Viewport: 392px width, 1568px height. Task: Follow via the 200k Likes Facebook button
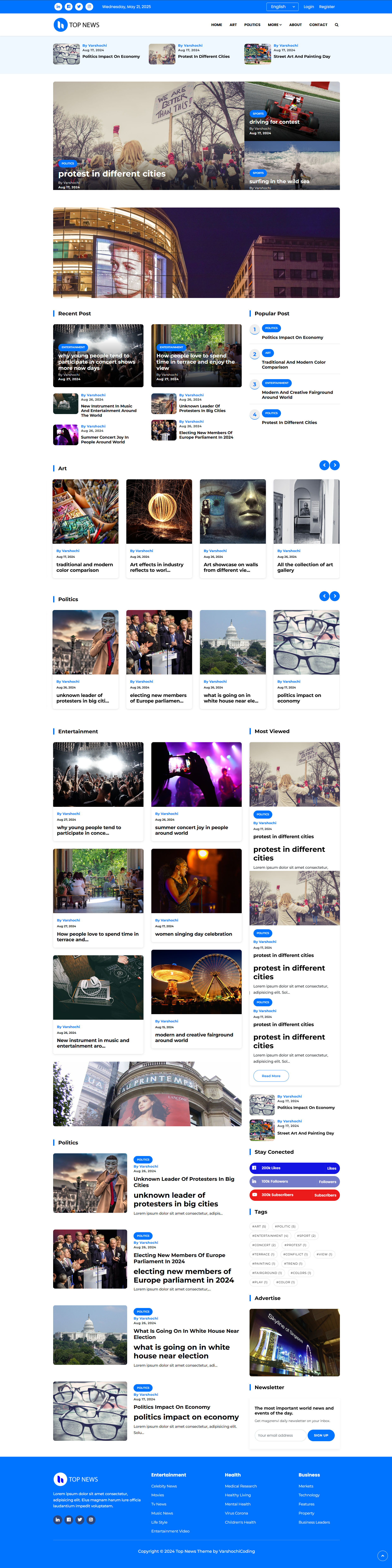tap(294, 1167)
